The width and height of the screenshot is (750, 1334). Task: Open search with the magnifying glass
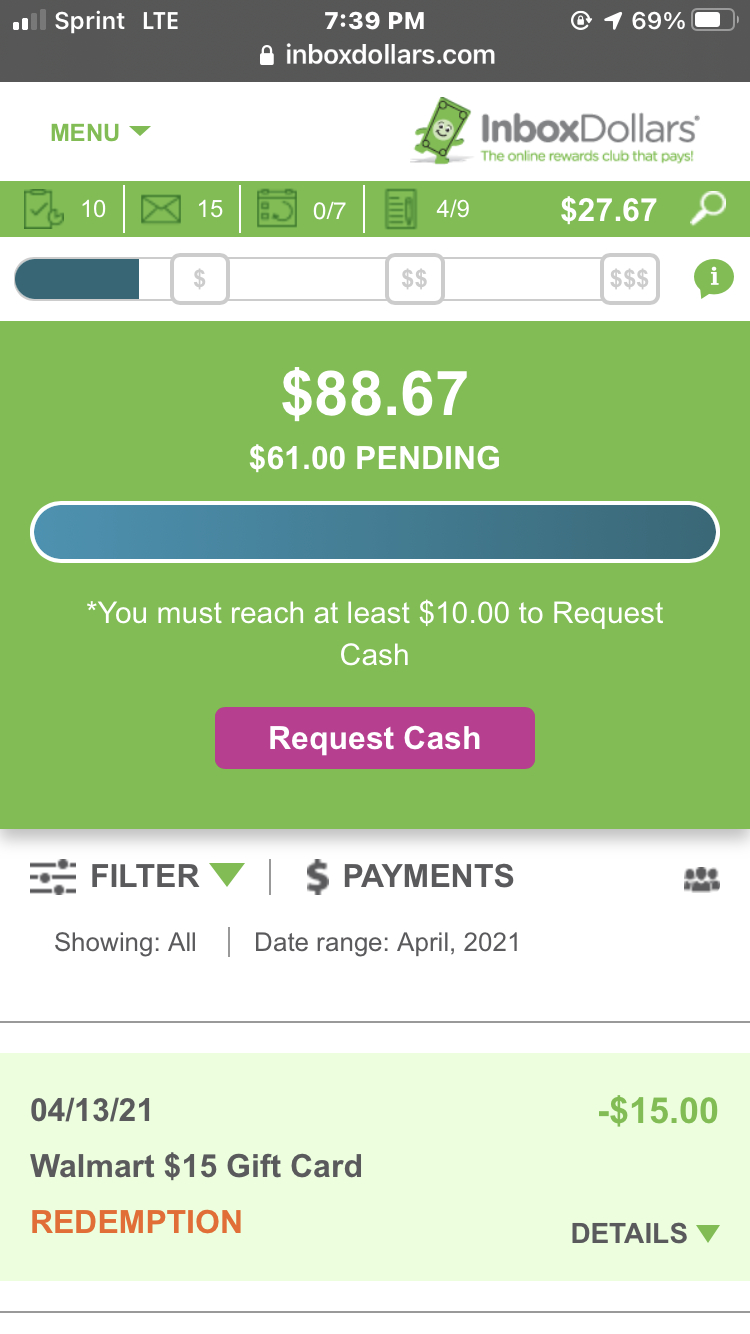(x=710, y=209)
